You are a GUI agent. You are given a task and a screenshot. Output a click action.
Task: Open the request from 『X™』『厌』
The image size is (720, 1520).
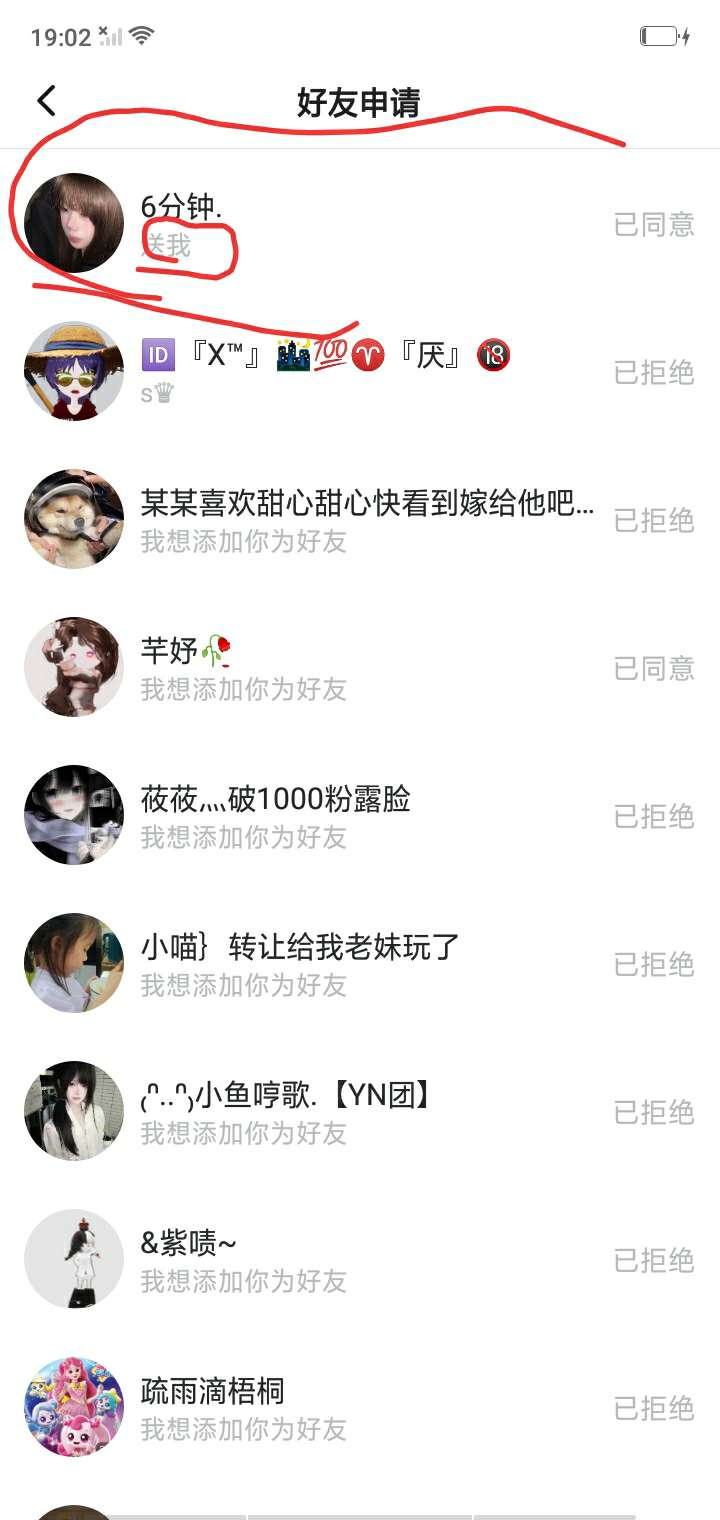click(x=360, y=371)
